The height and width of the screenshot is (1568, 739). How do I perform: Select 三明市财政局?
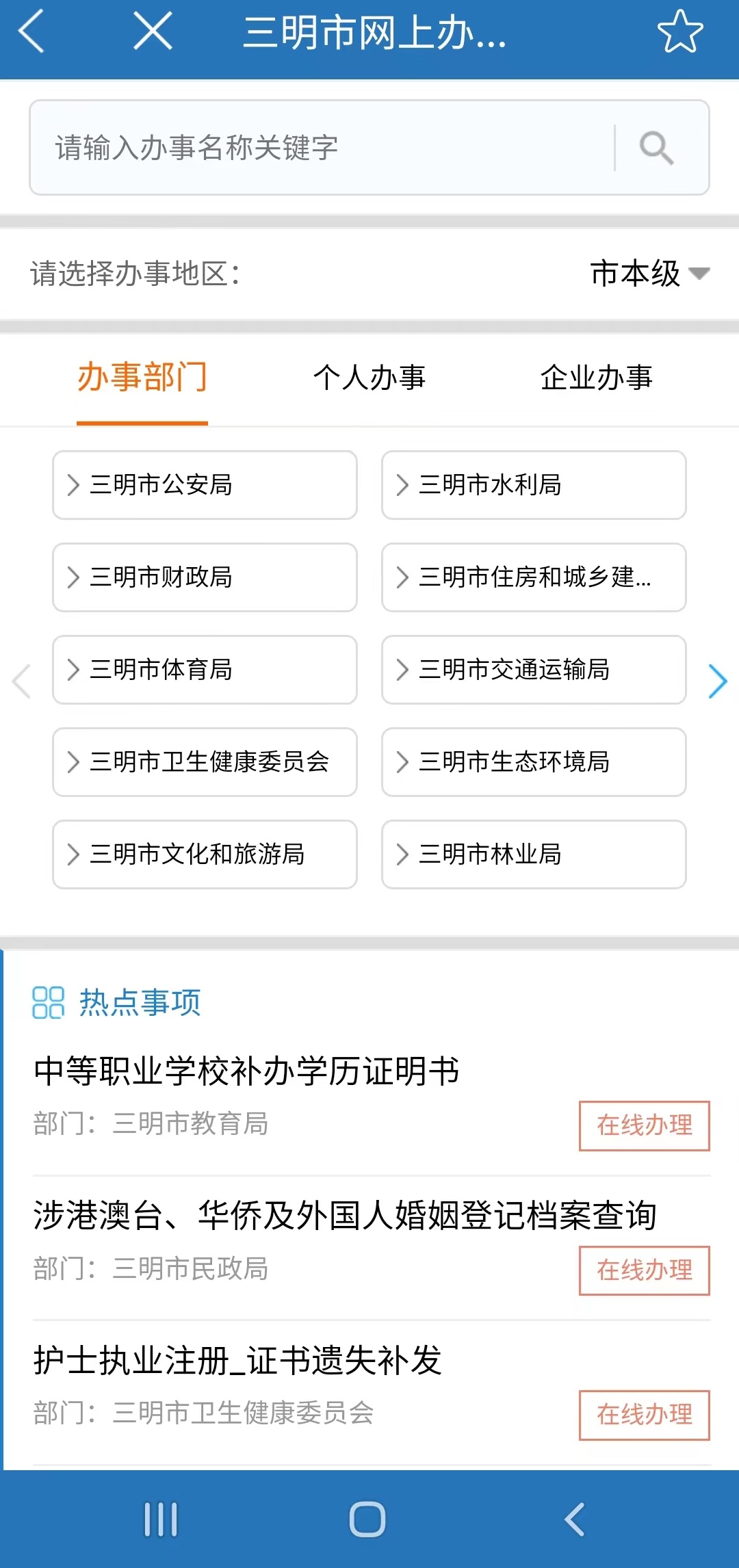(x=205, y=577)
